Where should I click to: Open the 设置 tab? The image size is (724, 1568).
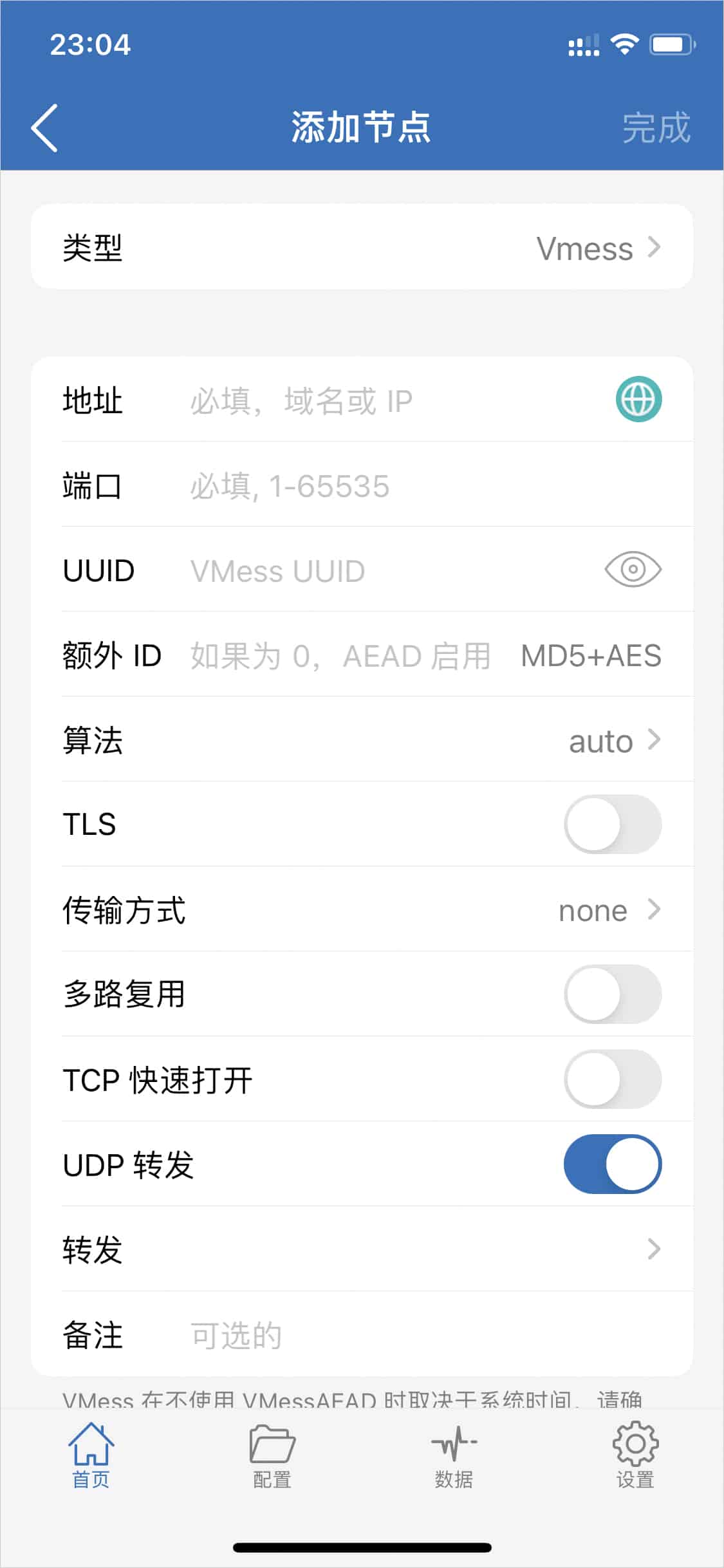[635, 1455]
